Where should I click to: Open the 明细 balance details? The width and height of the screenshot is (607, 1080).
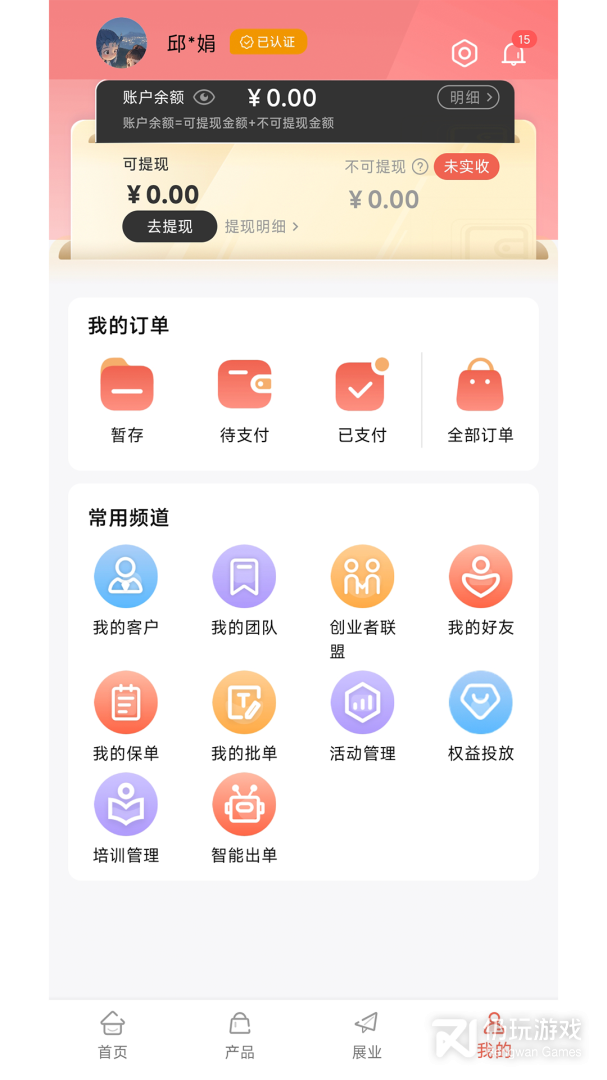pos(468,97)
